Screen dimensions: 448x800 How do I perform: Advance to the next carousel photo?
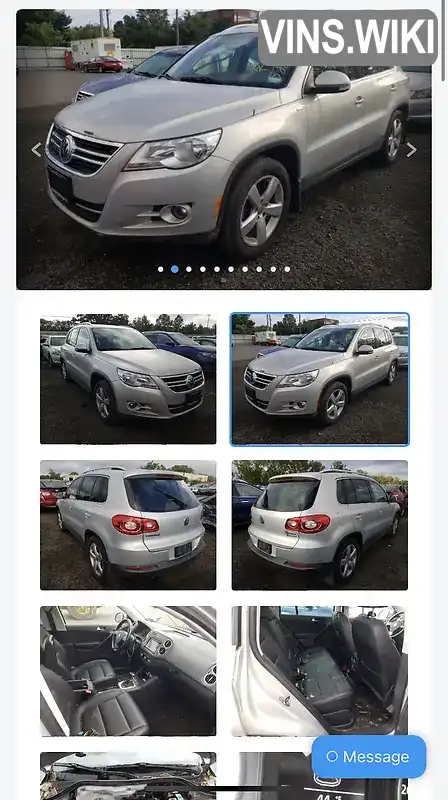tap(411, 149)
